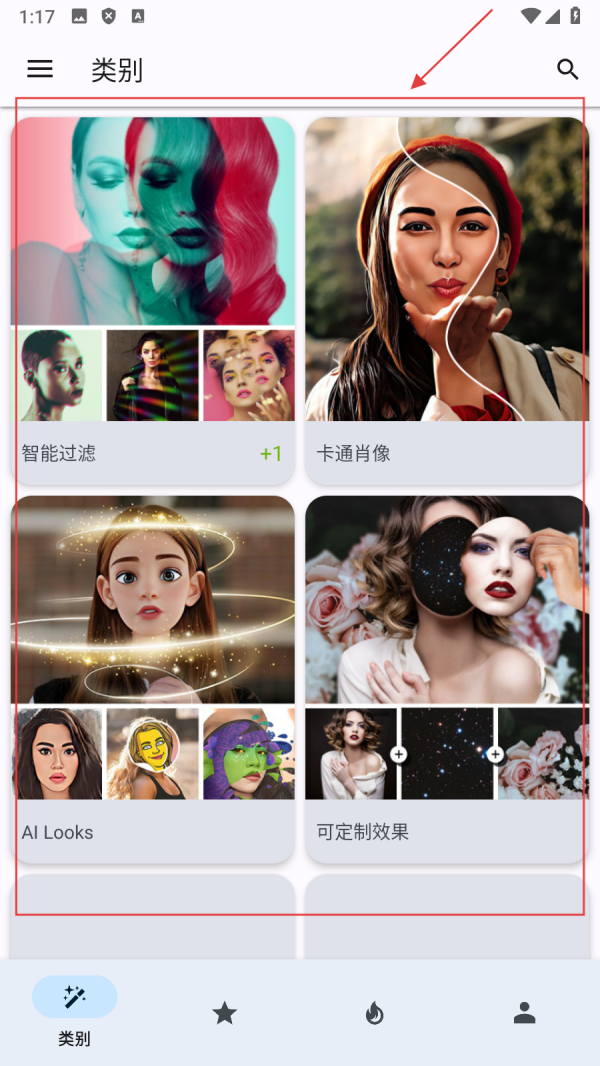Open the 卡通肖像 category card
This screenshot has width=600, height=1066.
pyautogui.click(x=447, y=300)
